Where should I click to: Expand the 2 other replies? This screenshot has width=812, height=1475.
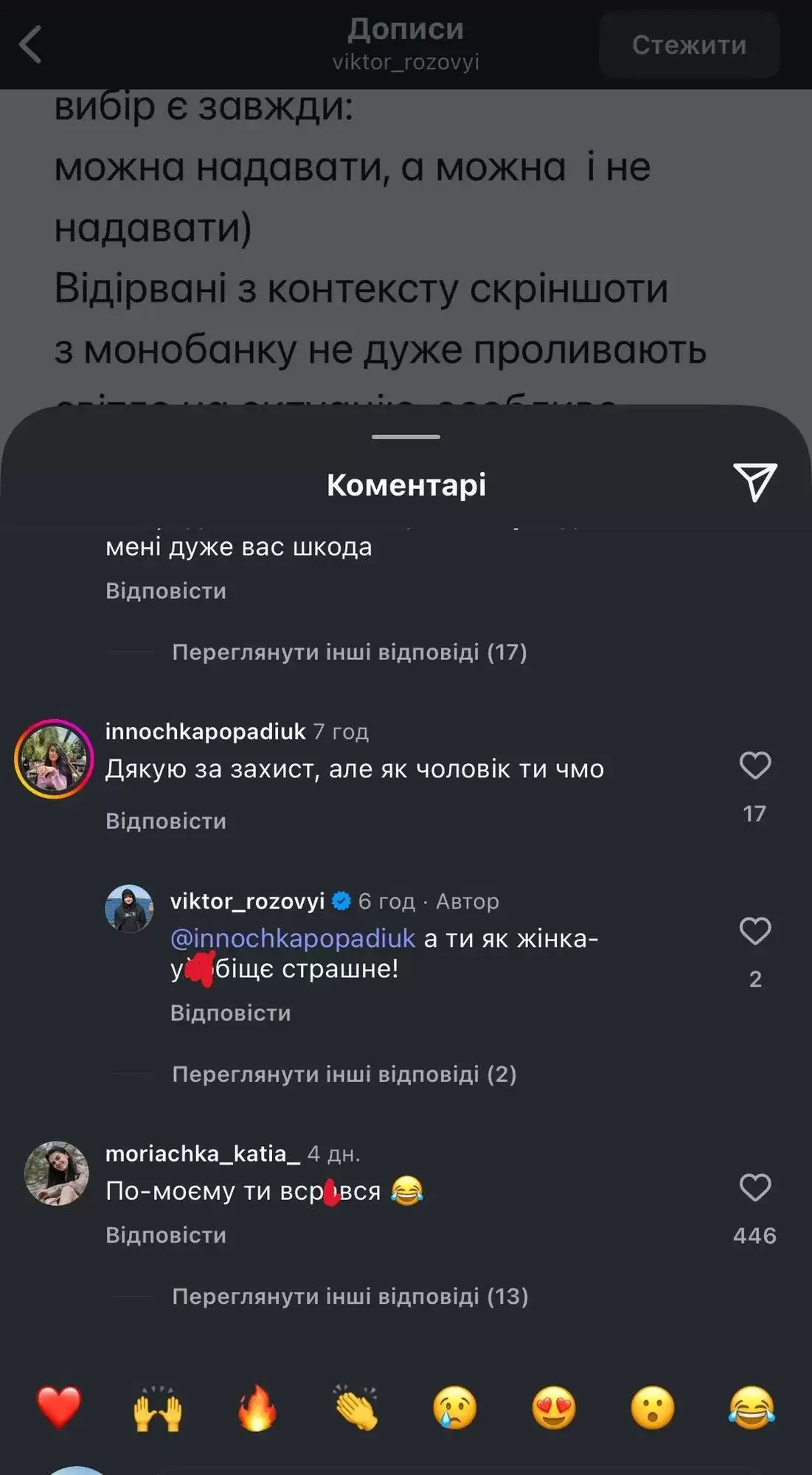pos(344,1074)
